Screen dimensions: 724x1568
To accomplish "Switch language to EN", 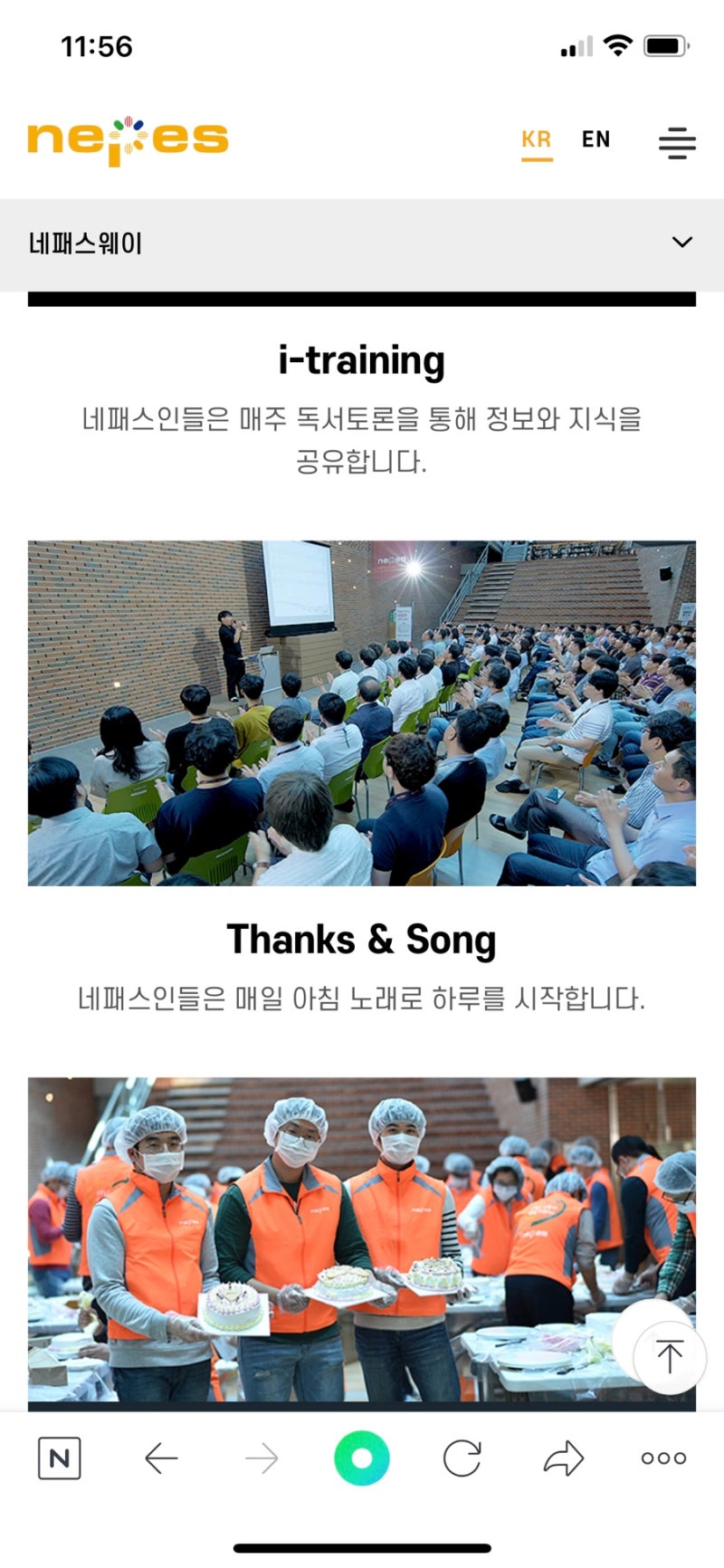I will tap(595, 139).
